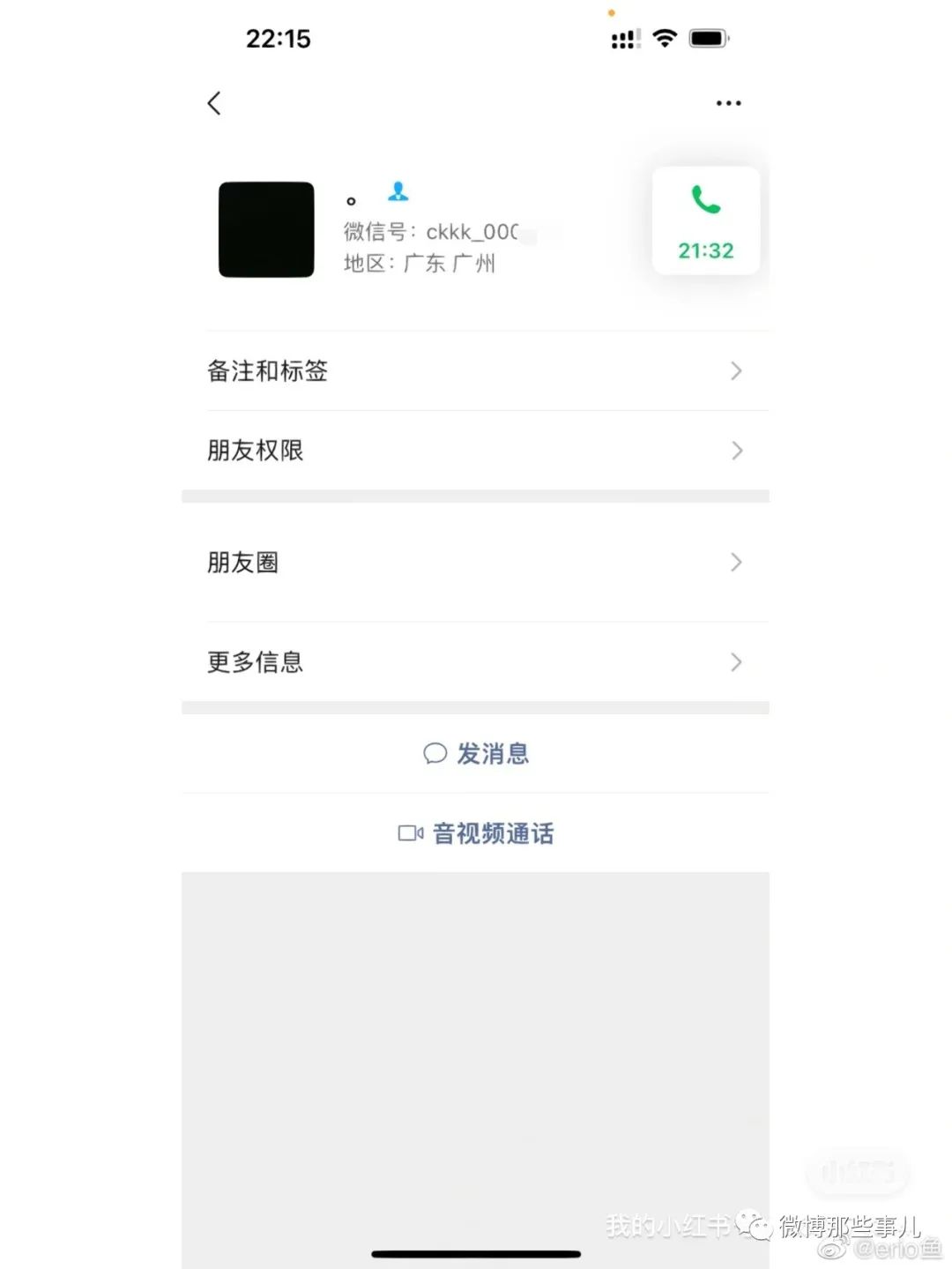Screen dimensions: 952x1269
Task: Open 更多信息 row
Action: click(474, 662)
